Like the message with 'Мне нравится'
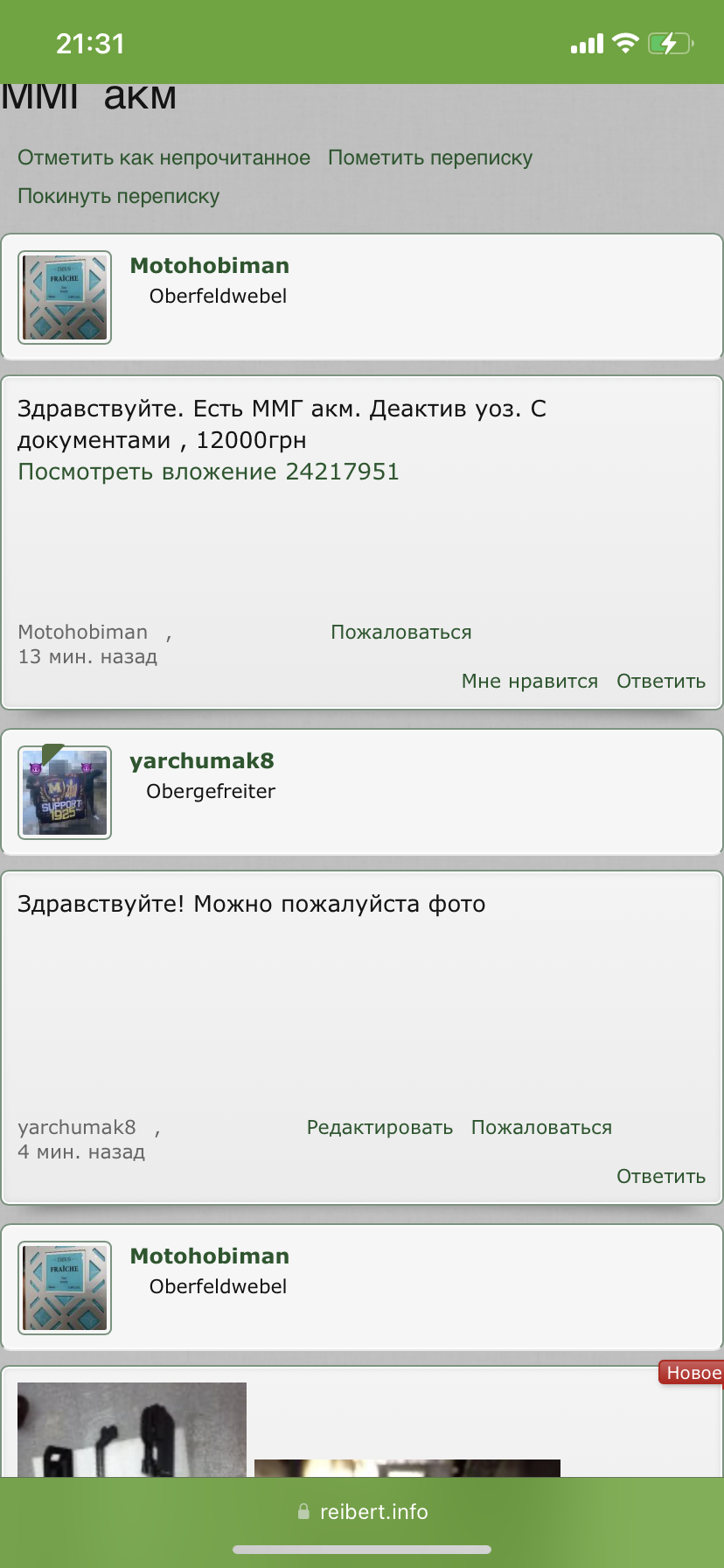Image resolution: width=724 pixels, height=1568 pixels. point(529,681)
